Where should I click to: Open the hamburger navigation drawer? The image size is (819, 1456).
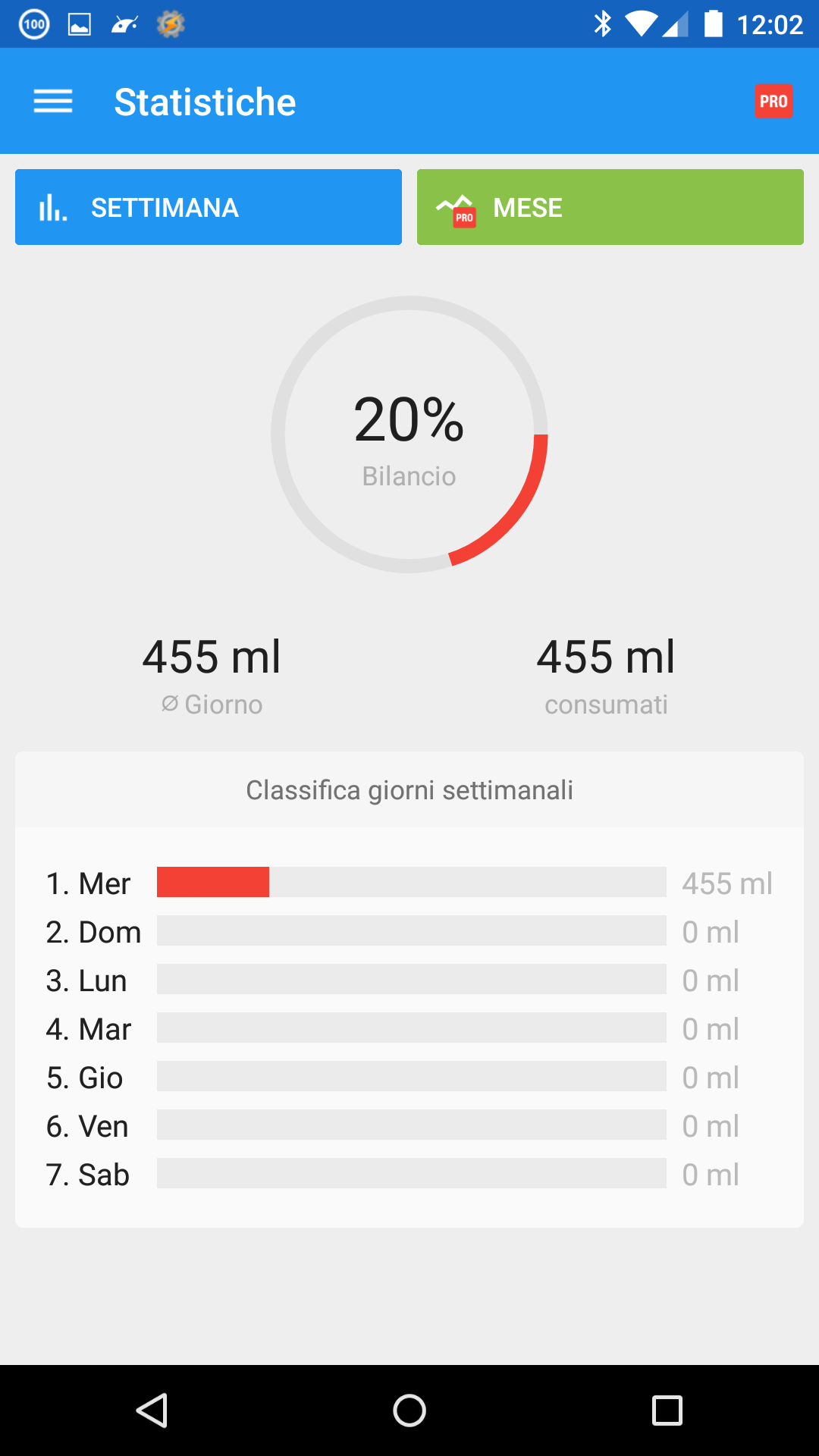[53, 102]
